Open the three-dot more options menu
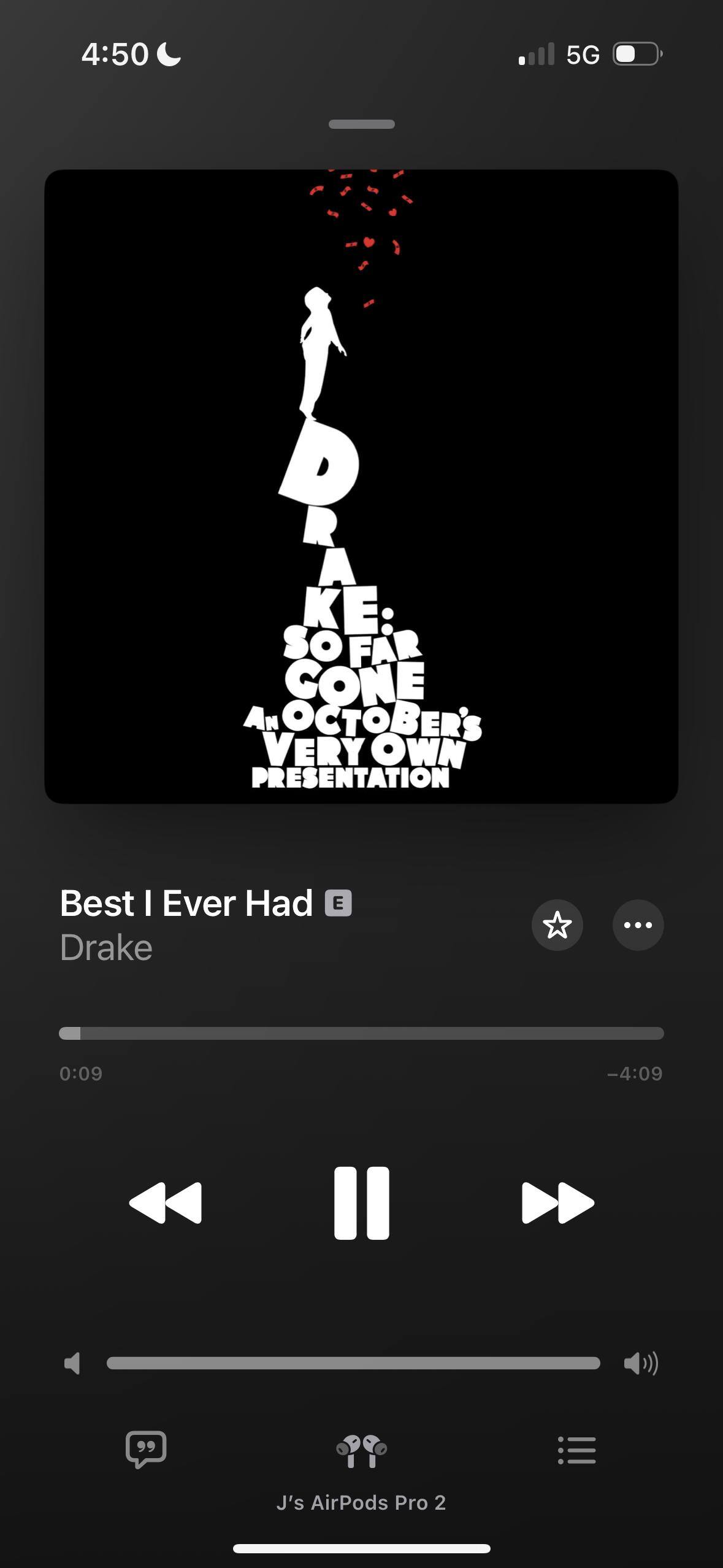723x1568 pixels. click(x=638, y=925)
